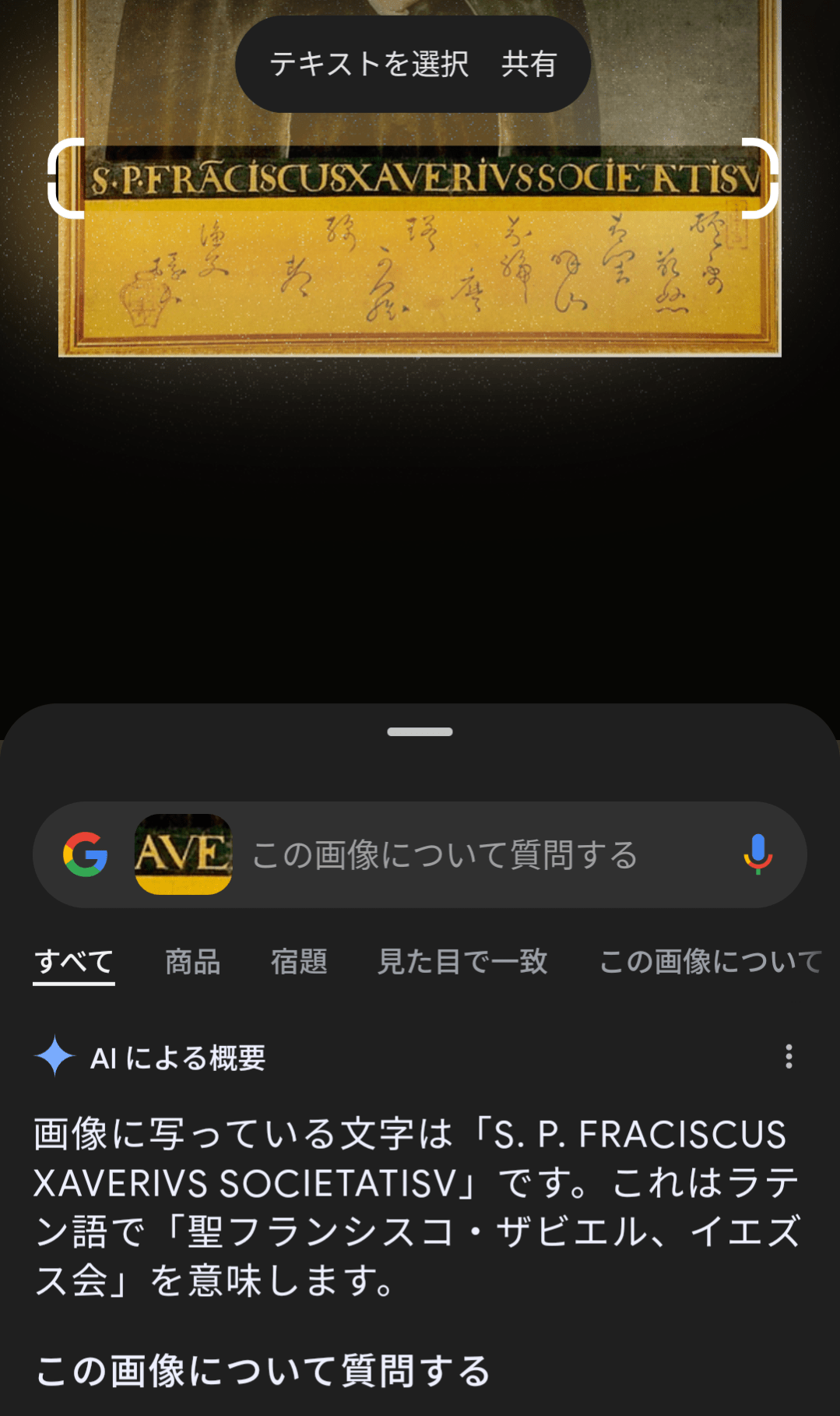Switch to the 見た目で一致 tab

tap(462, 962)
